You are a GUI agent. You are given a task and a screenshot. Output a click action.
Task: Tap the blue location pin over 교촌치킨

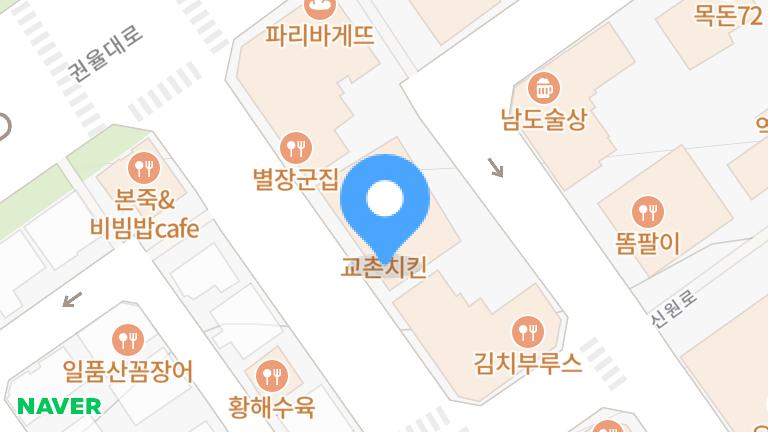[385, 201]
